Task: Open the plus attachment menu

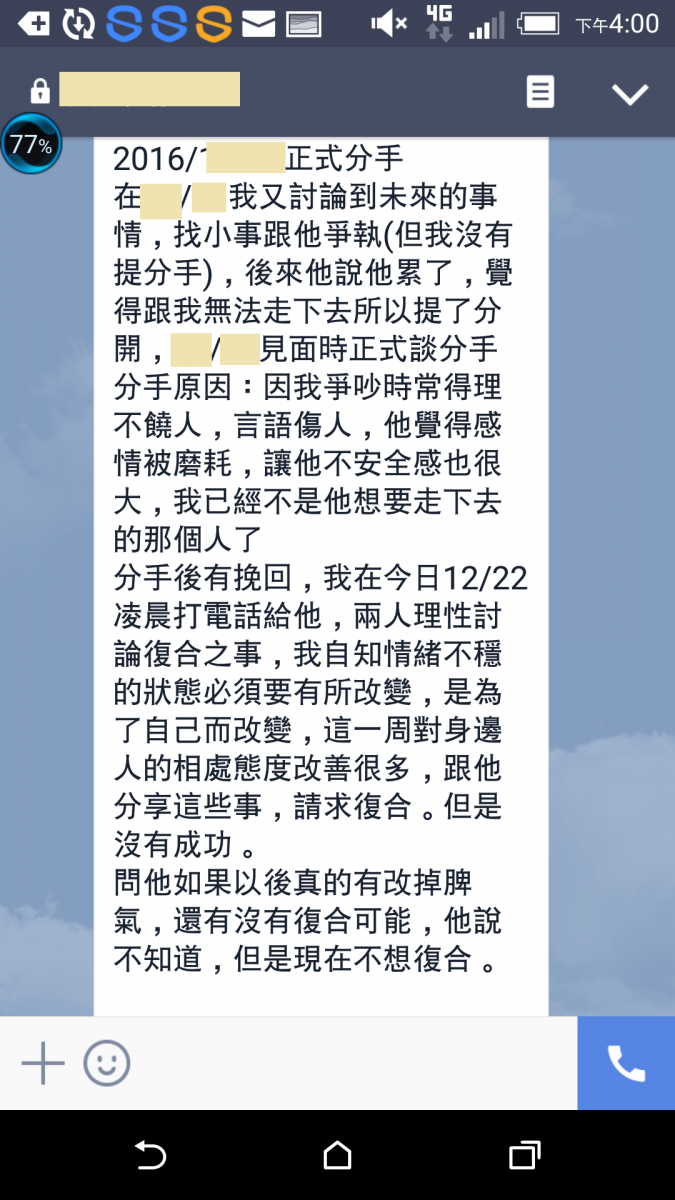Action: pyautogui.click(x=43, y=1063)
